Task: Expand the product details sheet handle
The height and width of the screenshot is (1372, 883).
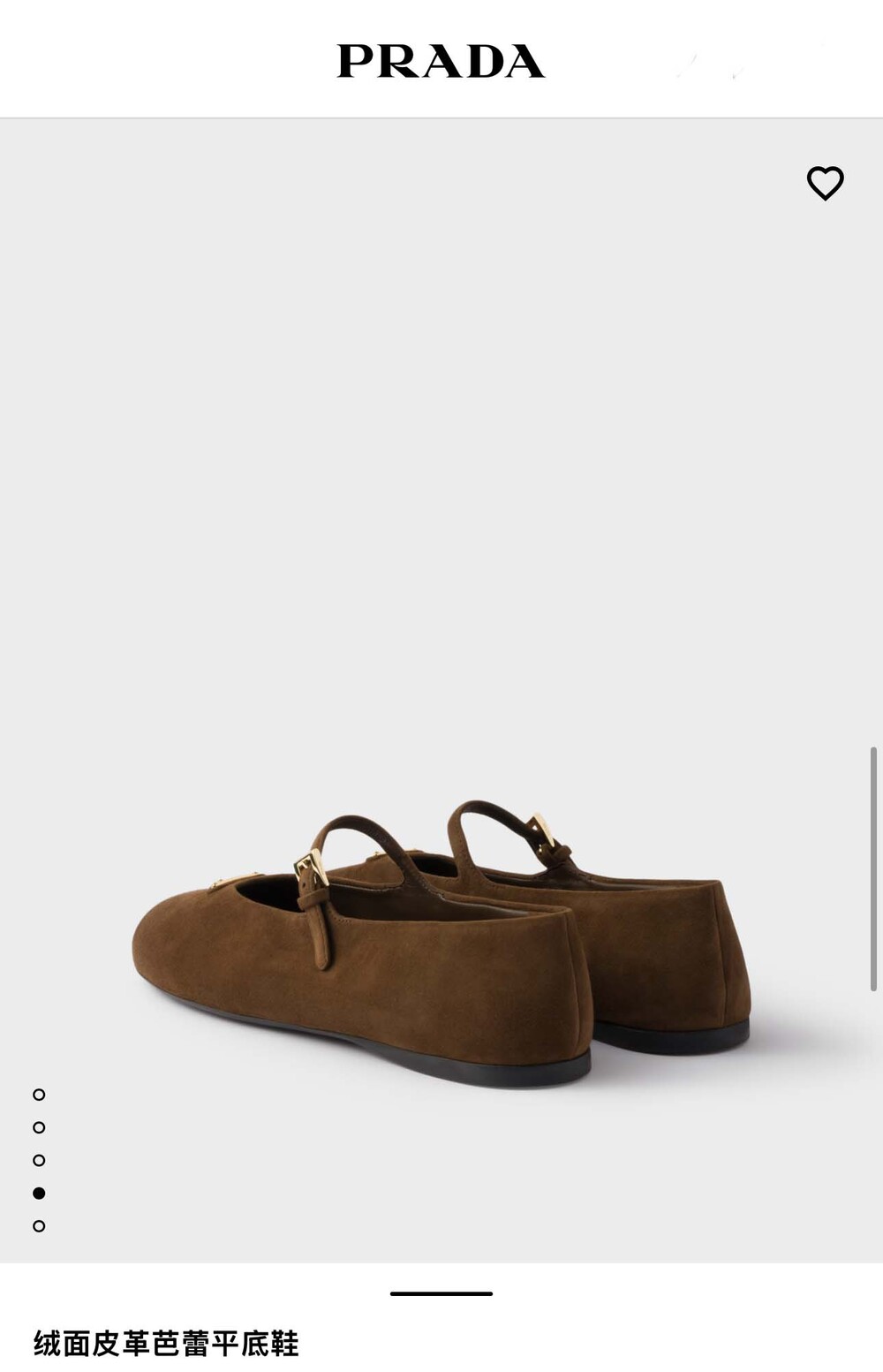Action: pos(441,1293)
